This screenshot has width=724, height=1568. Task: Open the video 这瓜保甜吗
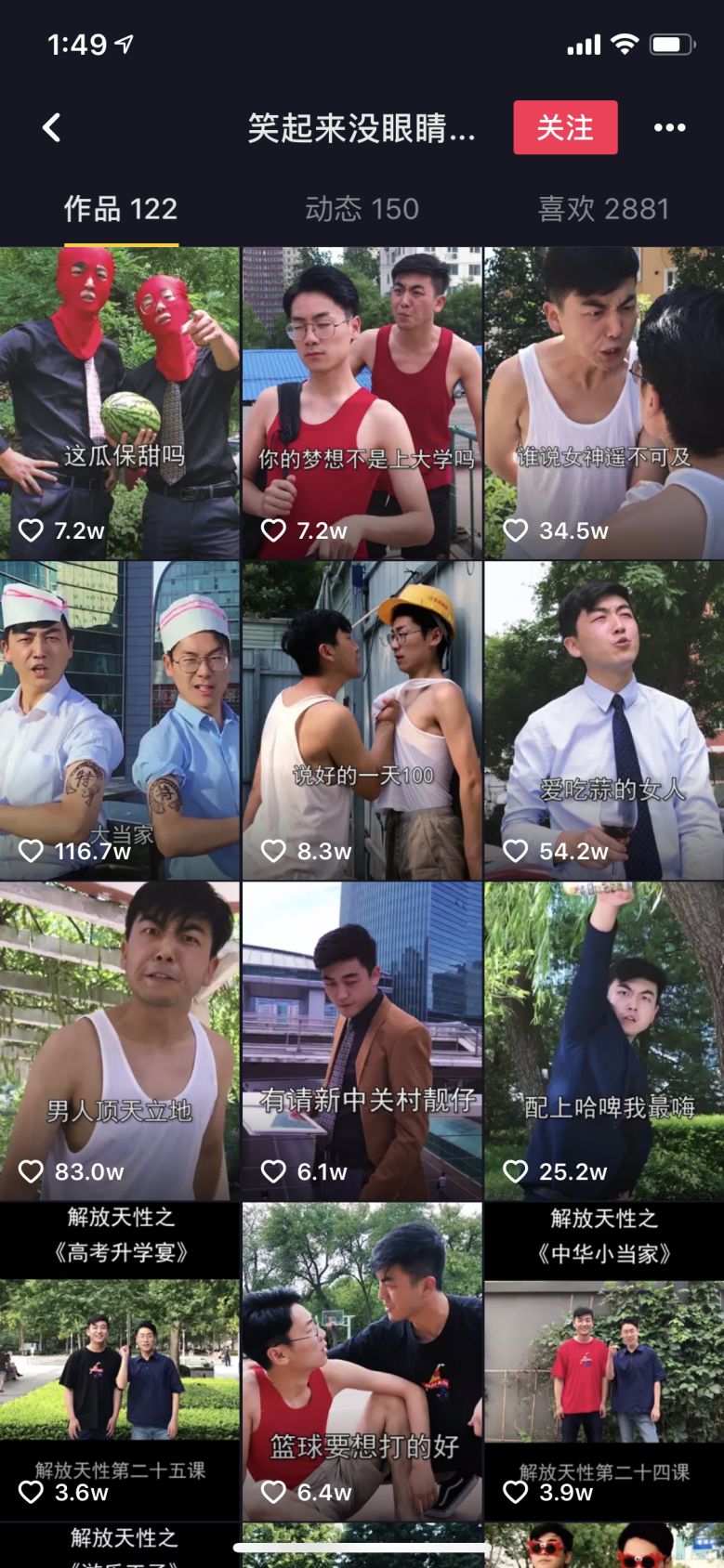tap(120, 402)
